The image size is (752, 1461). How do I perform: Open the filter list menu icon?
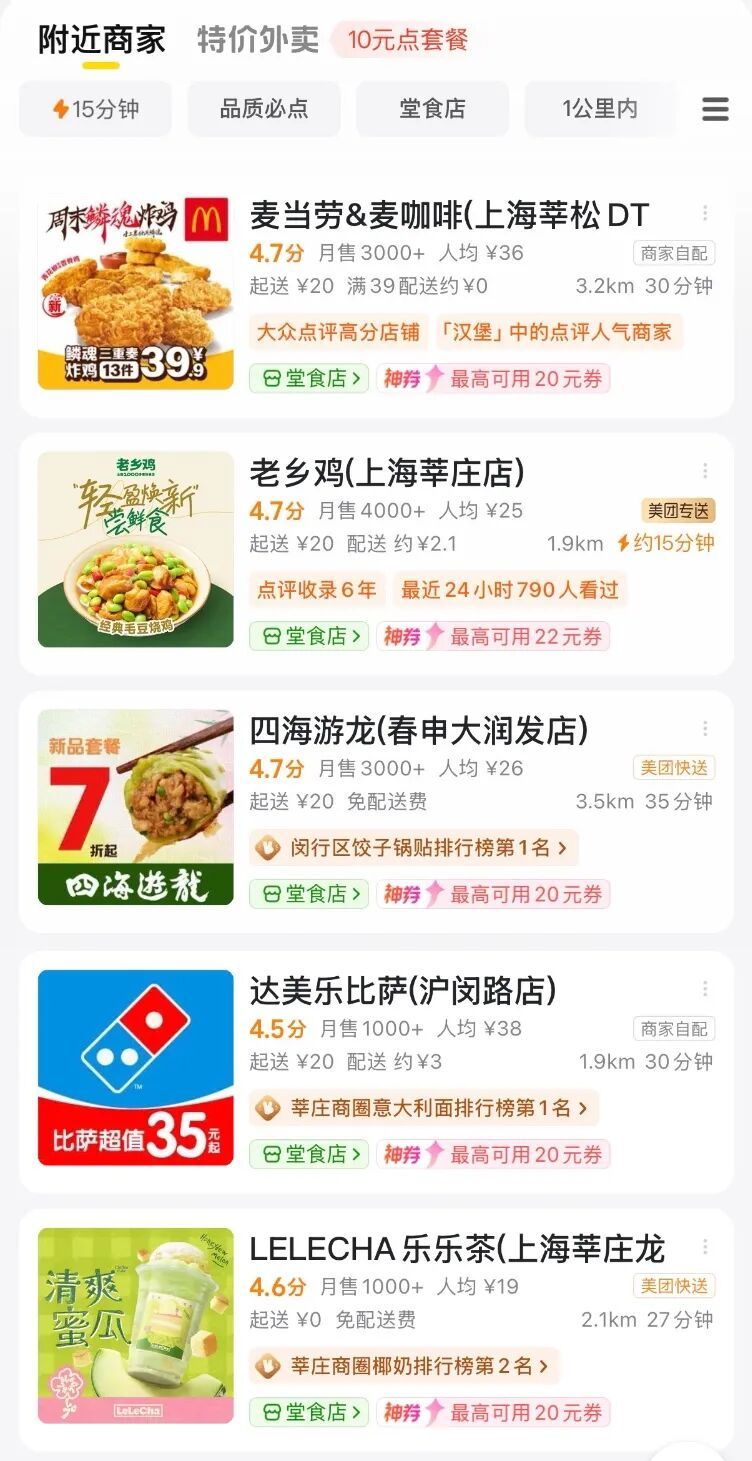[x=715, y=109]
